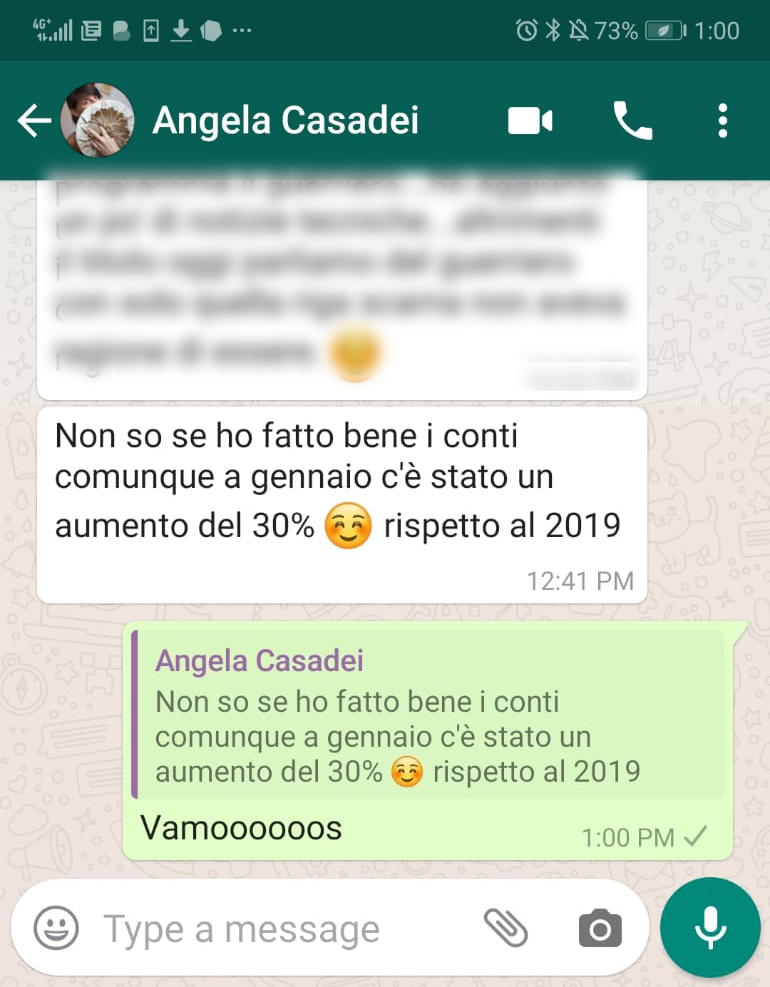Go back to the chat list

coord(33,121)
